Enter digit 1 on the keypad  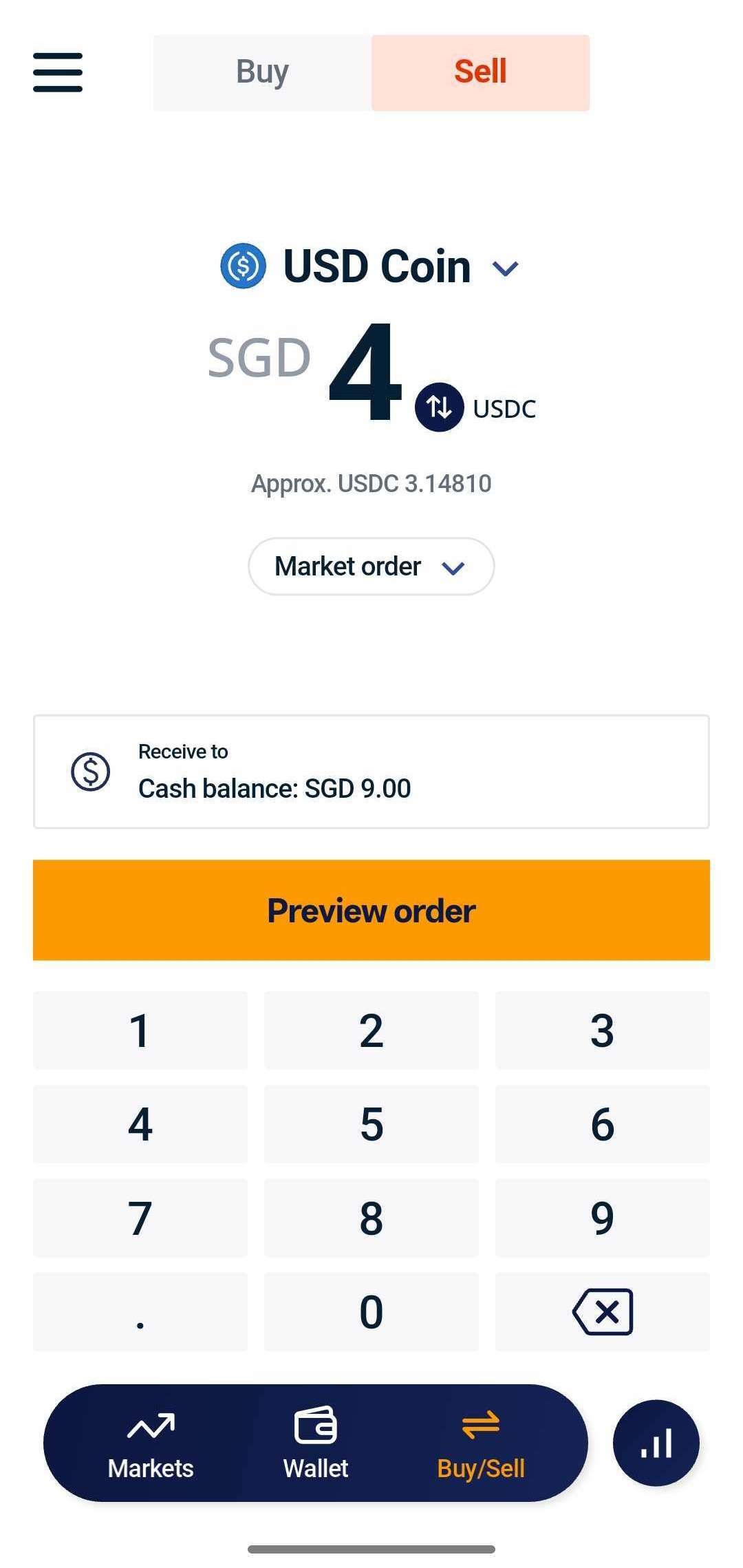click(140, 1030)
